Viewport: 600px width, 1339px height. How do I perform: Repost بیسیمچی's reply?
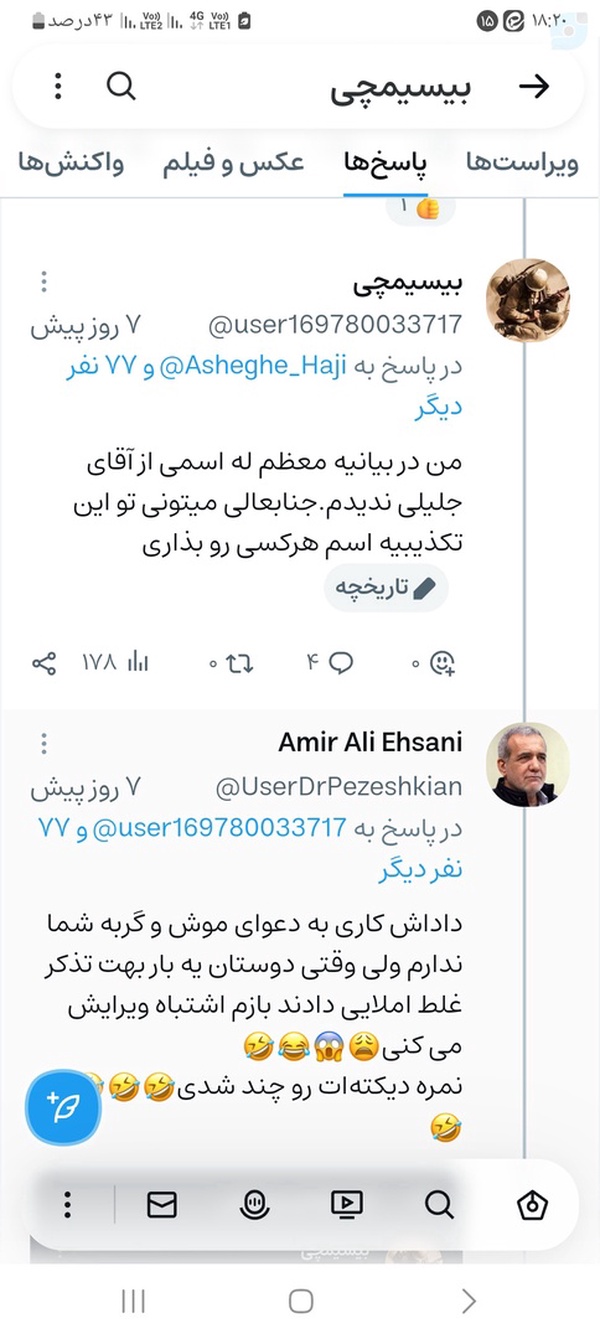pyautogui.click(x=232, y=662)
